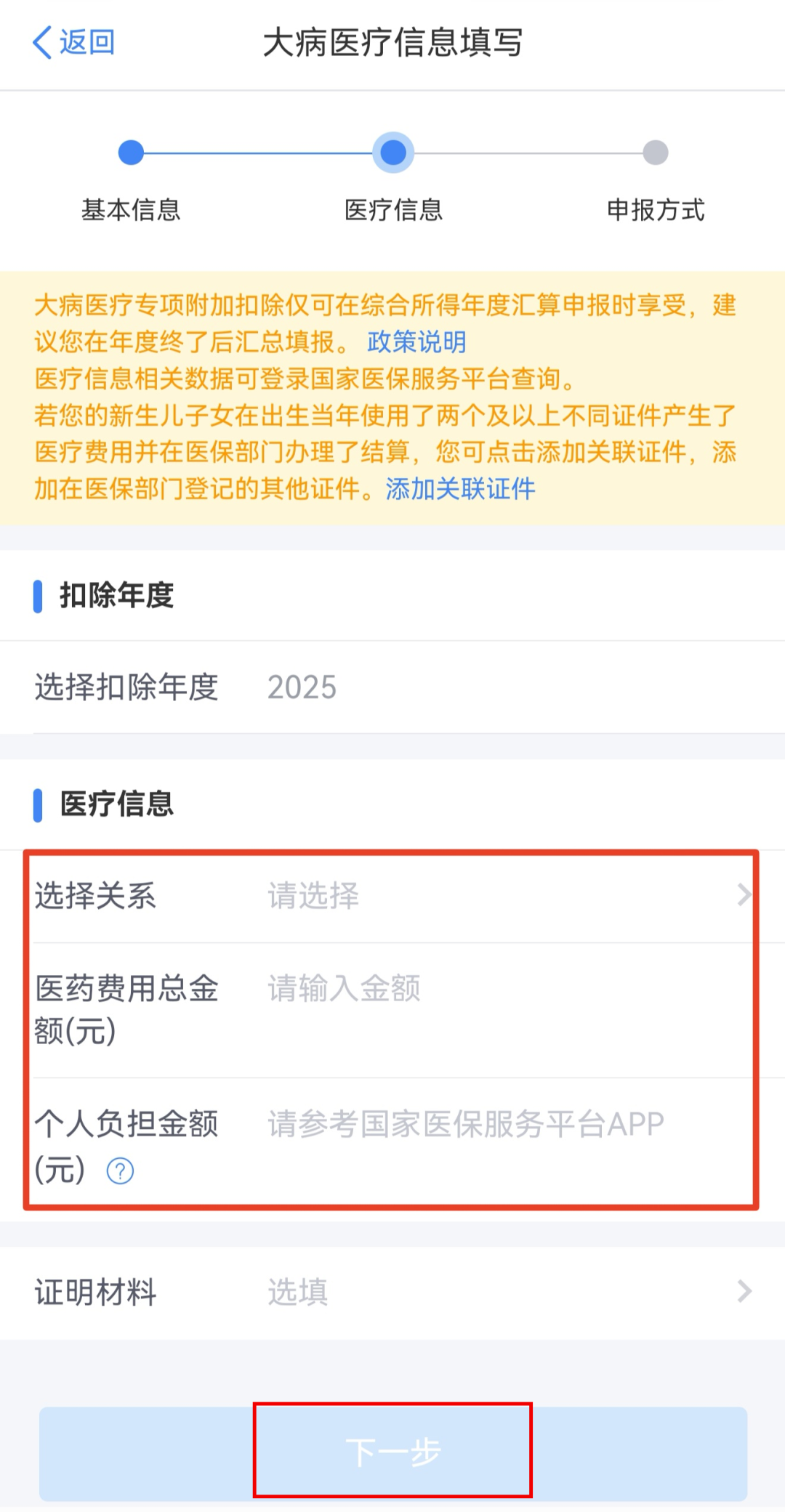Image resolution: width=785 pixels, height=1512 pixels.
Task: Tap the 添加关联证件 link
Action: 460,489
